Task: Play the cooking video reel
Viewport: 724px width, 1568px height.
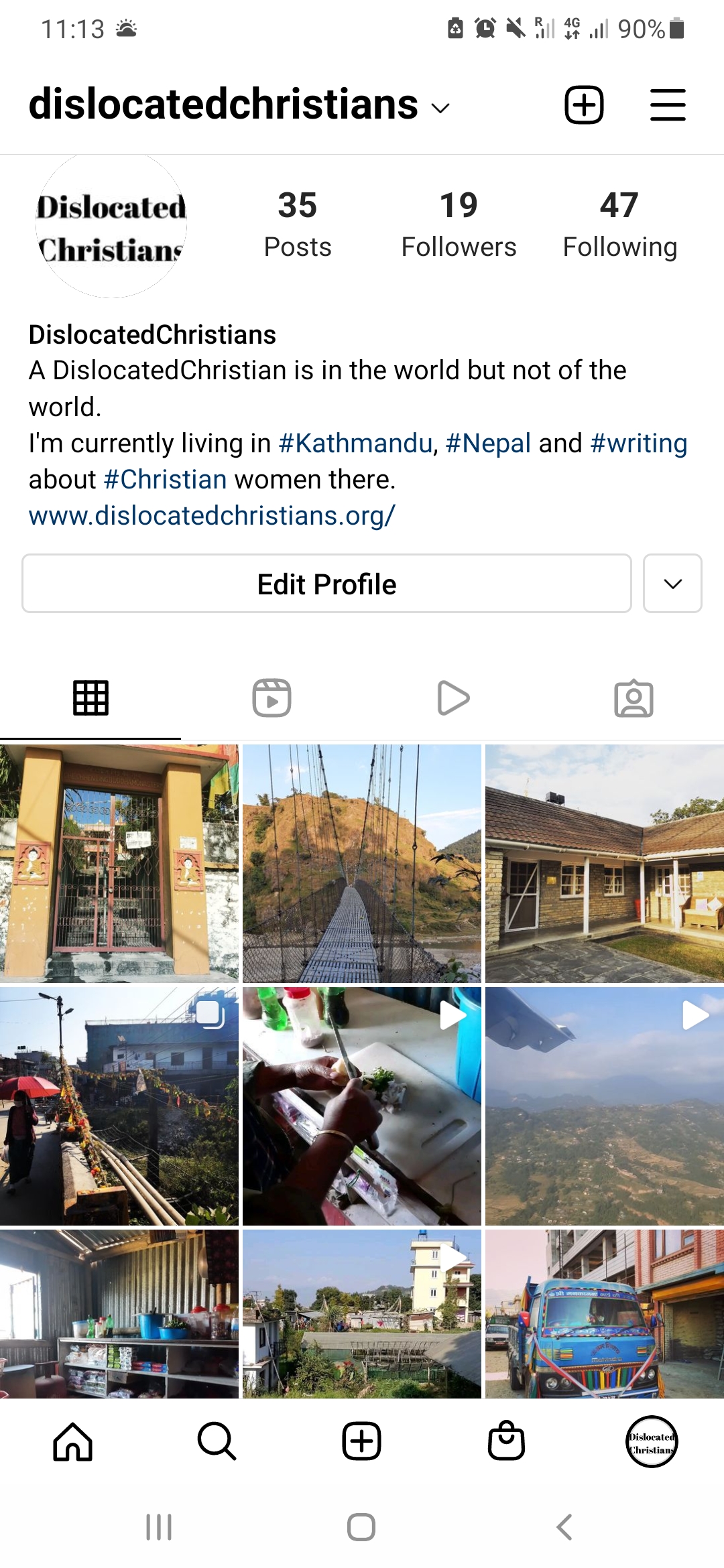Action: coord(450,1015)
